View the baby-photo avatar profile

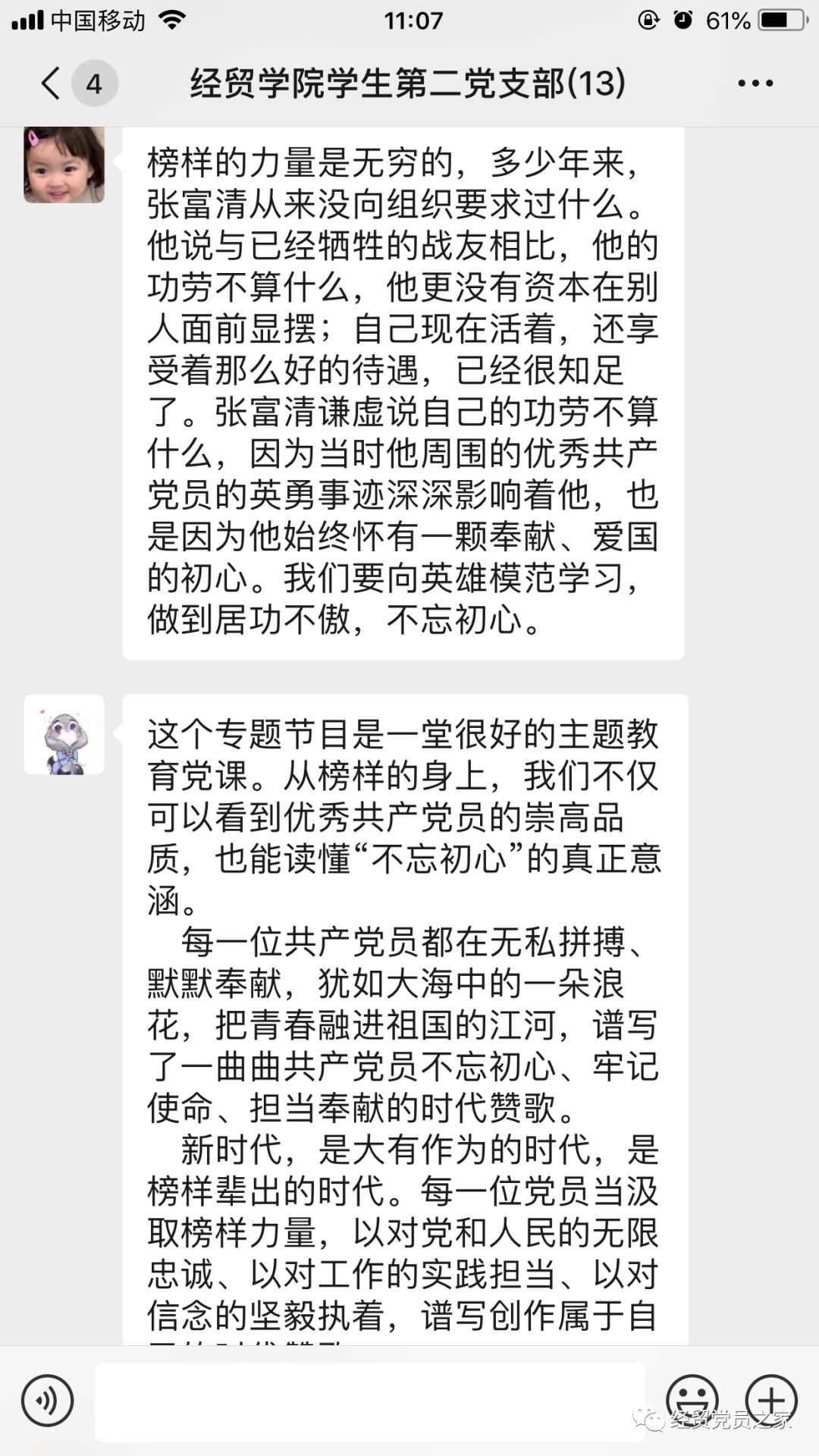[64, 165]
